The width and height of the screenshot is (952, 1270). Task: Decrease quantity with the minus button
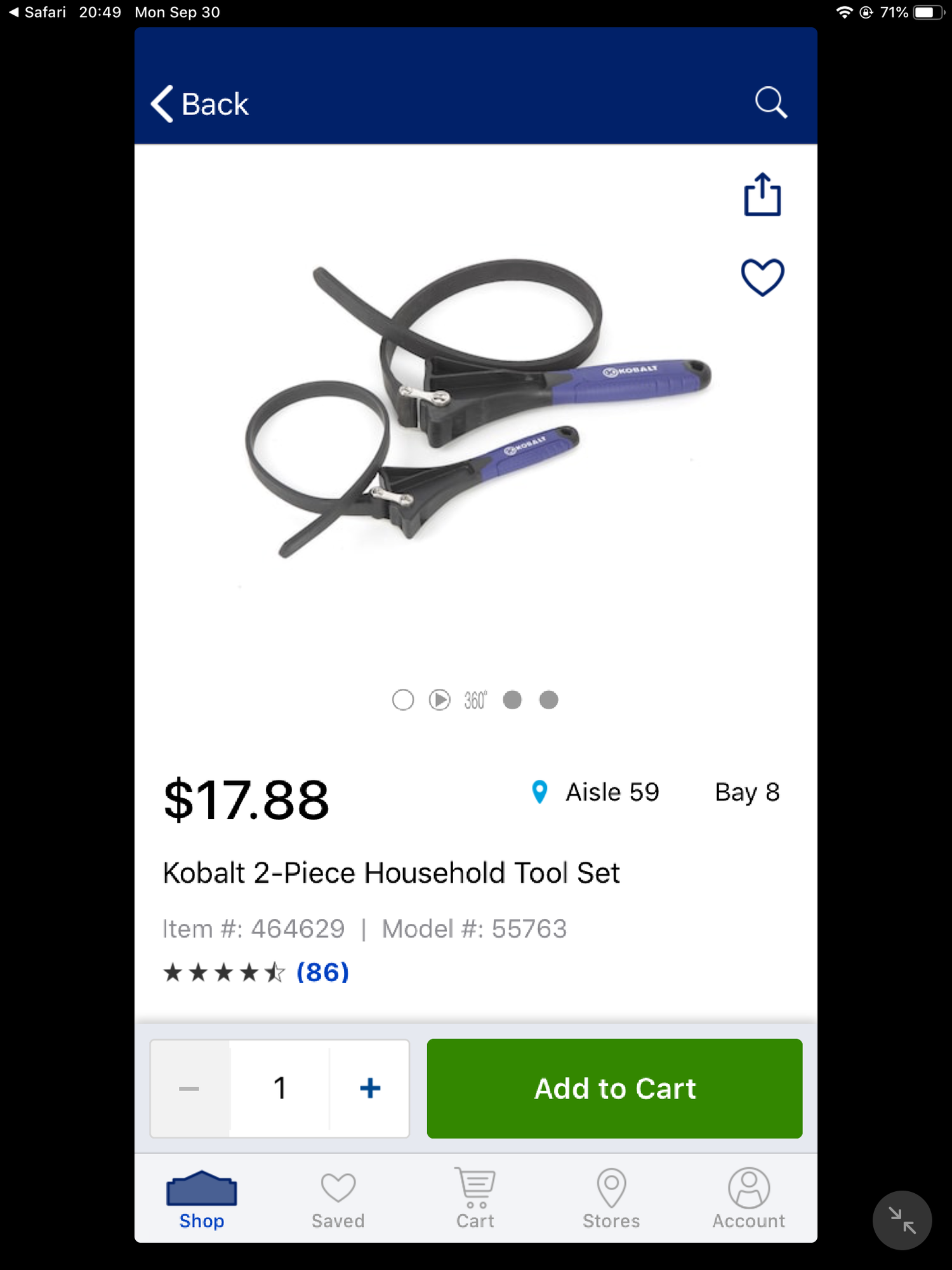189,1088
